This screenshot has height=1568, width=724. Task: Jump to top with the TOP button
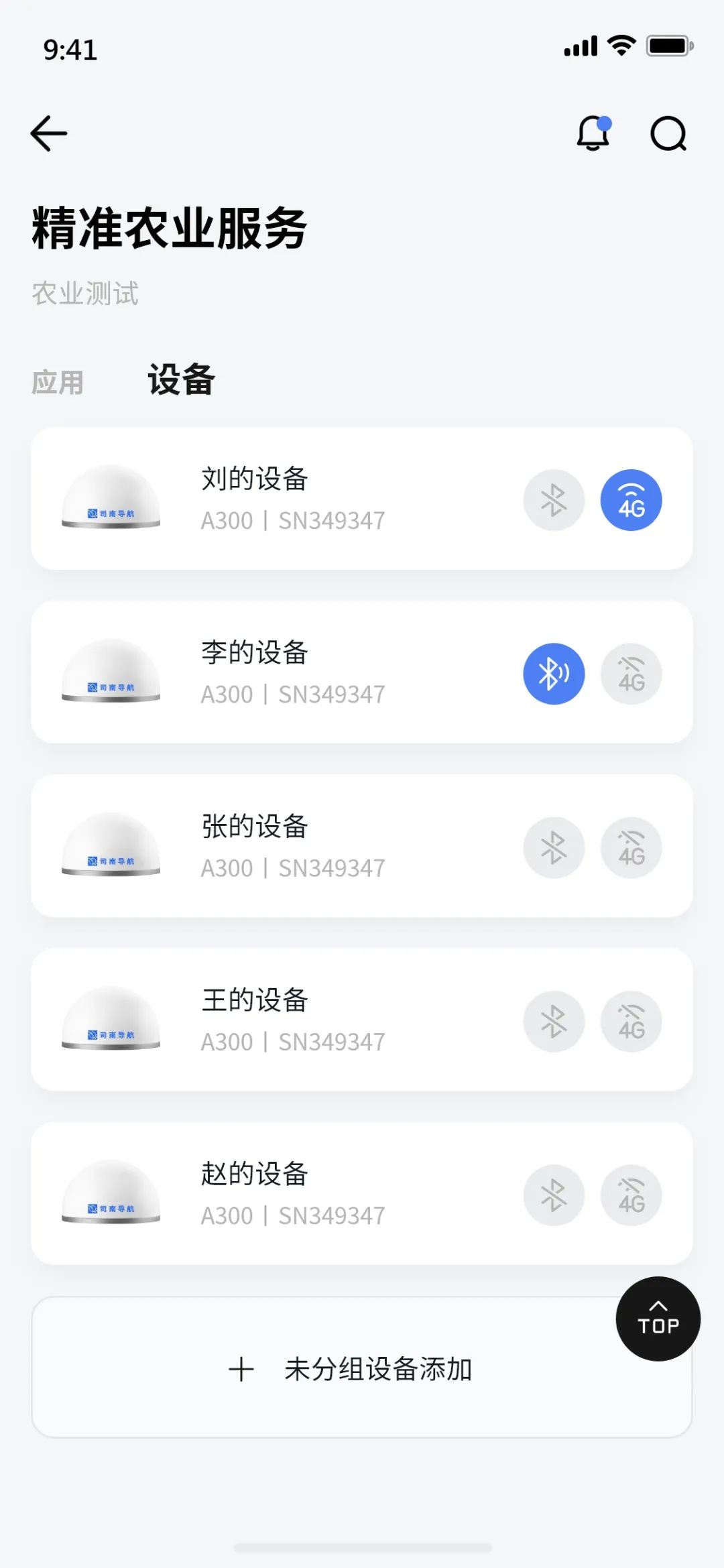click(658, 1319)
